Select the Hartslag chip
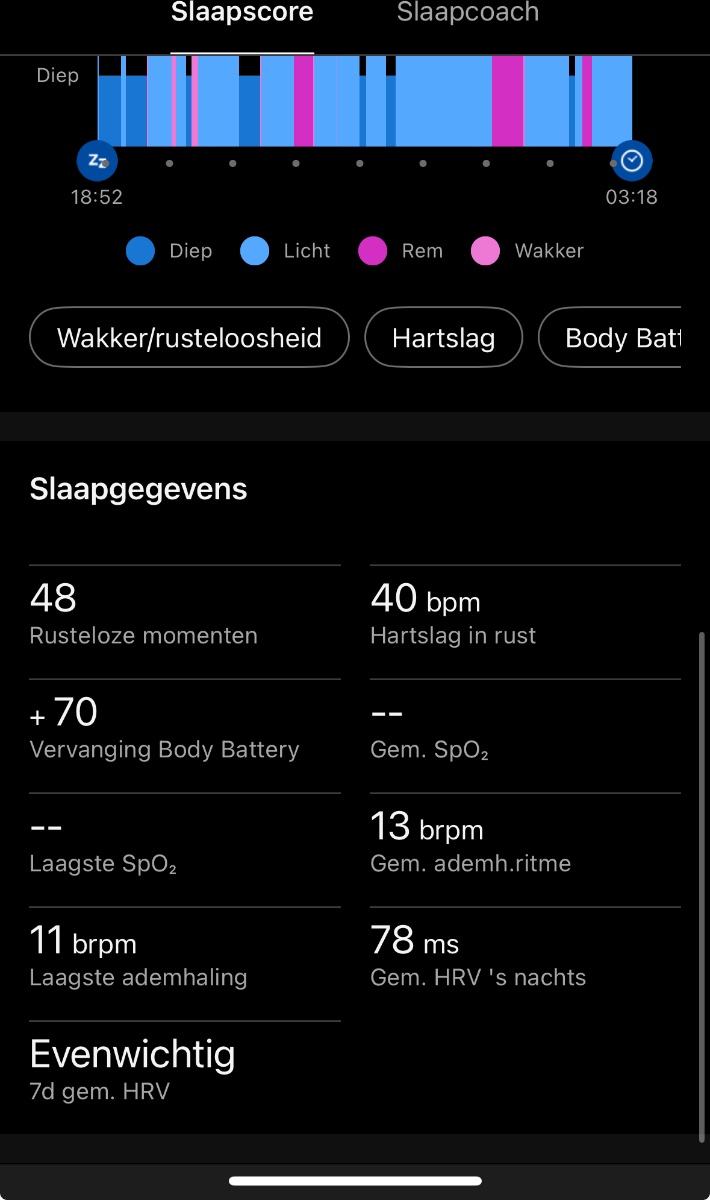Screen dimensions: 710x1200 coord(443,338)
